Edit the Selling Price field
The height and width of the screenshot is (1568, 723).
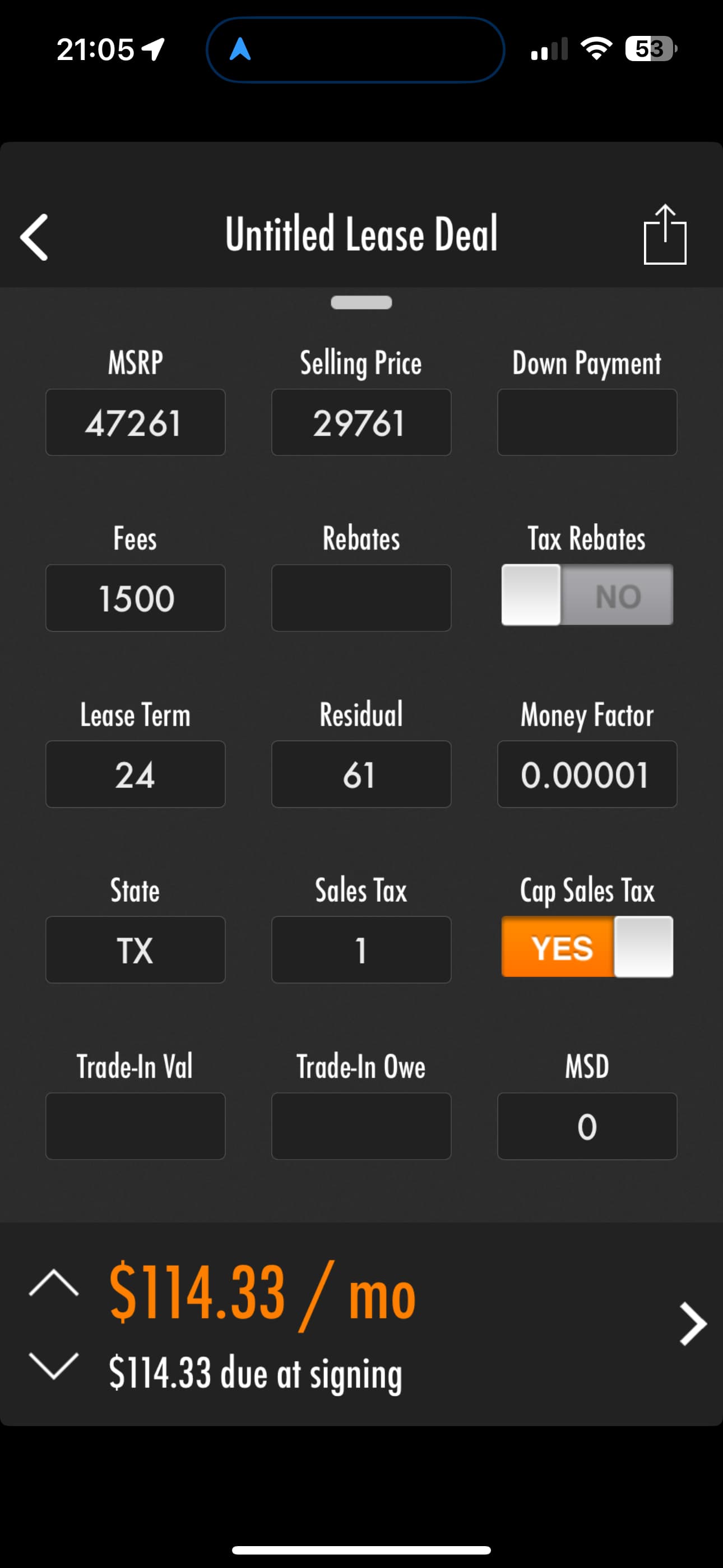[x=361, y=422]
